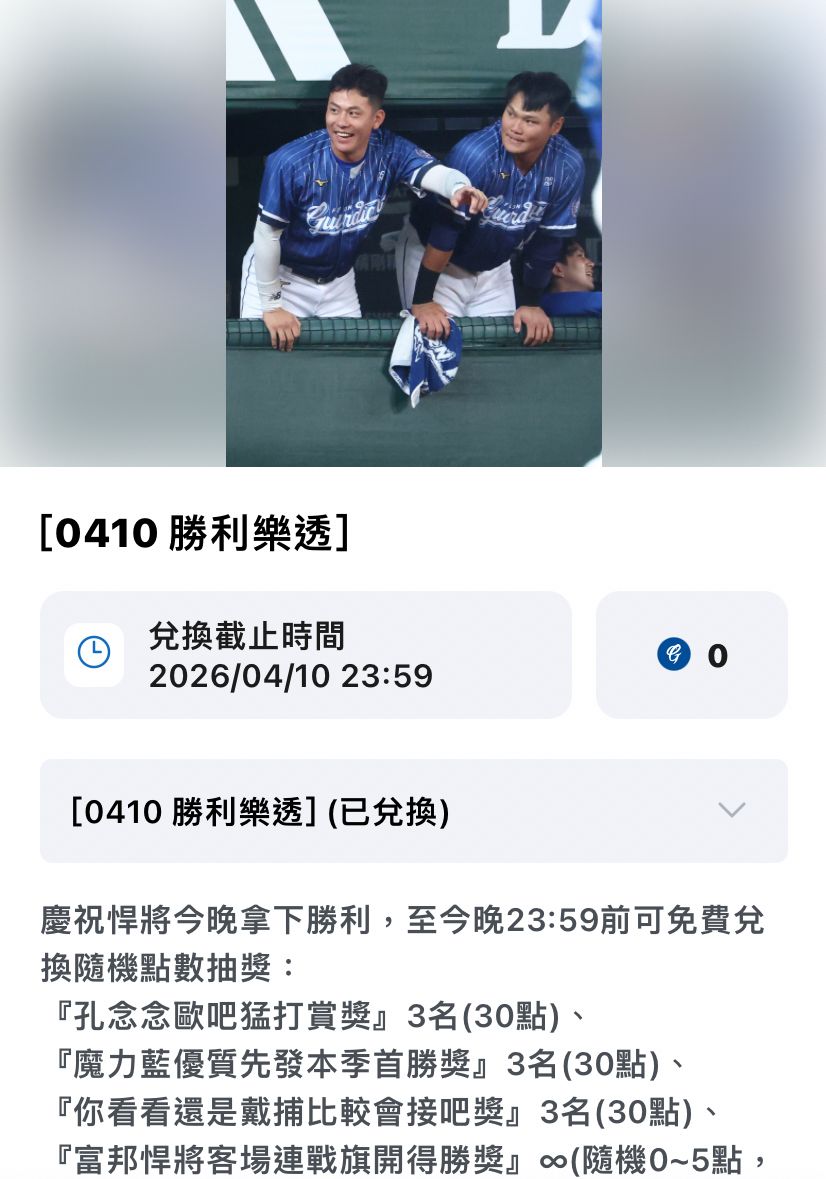Expand the [0410 勝利樂透] (已兌換) dropdown
This screenshot has height=1179, width=826.
point(731,810)
